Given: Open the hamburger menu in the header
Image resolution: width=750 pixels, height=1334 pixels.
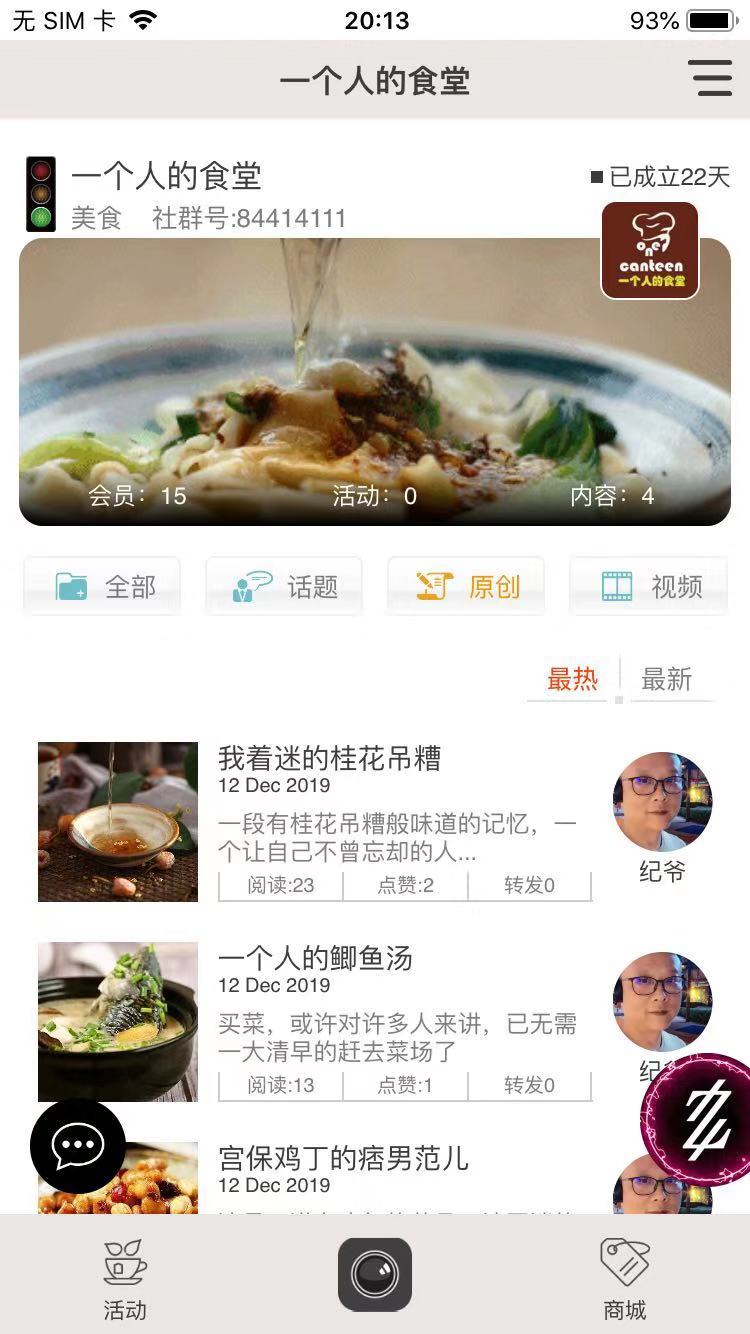Looking at the screenshot, I should click(710, 79).
